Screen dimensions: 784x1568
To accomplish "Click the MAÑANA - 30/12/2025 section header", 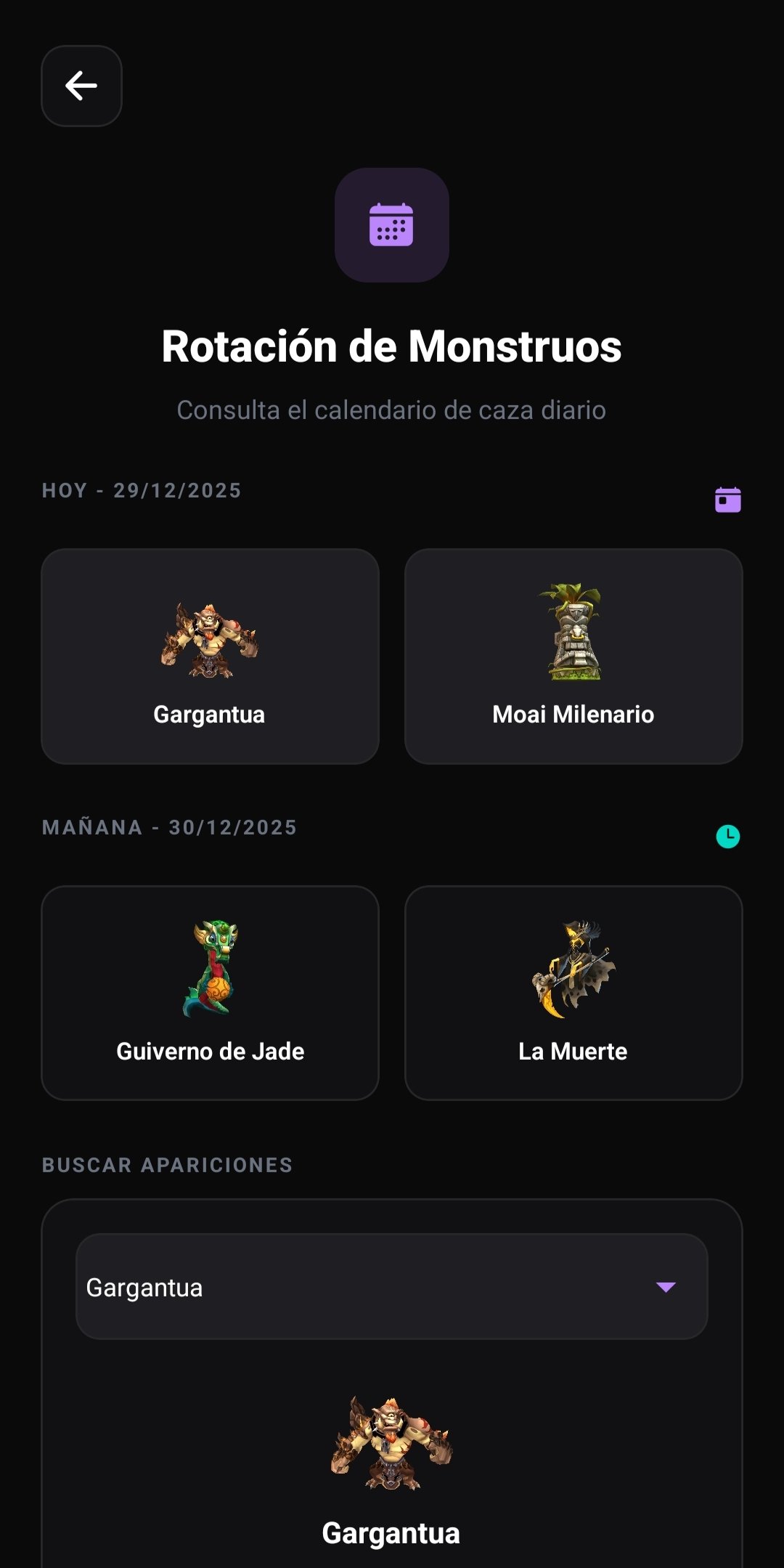I will coord(170,827).
